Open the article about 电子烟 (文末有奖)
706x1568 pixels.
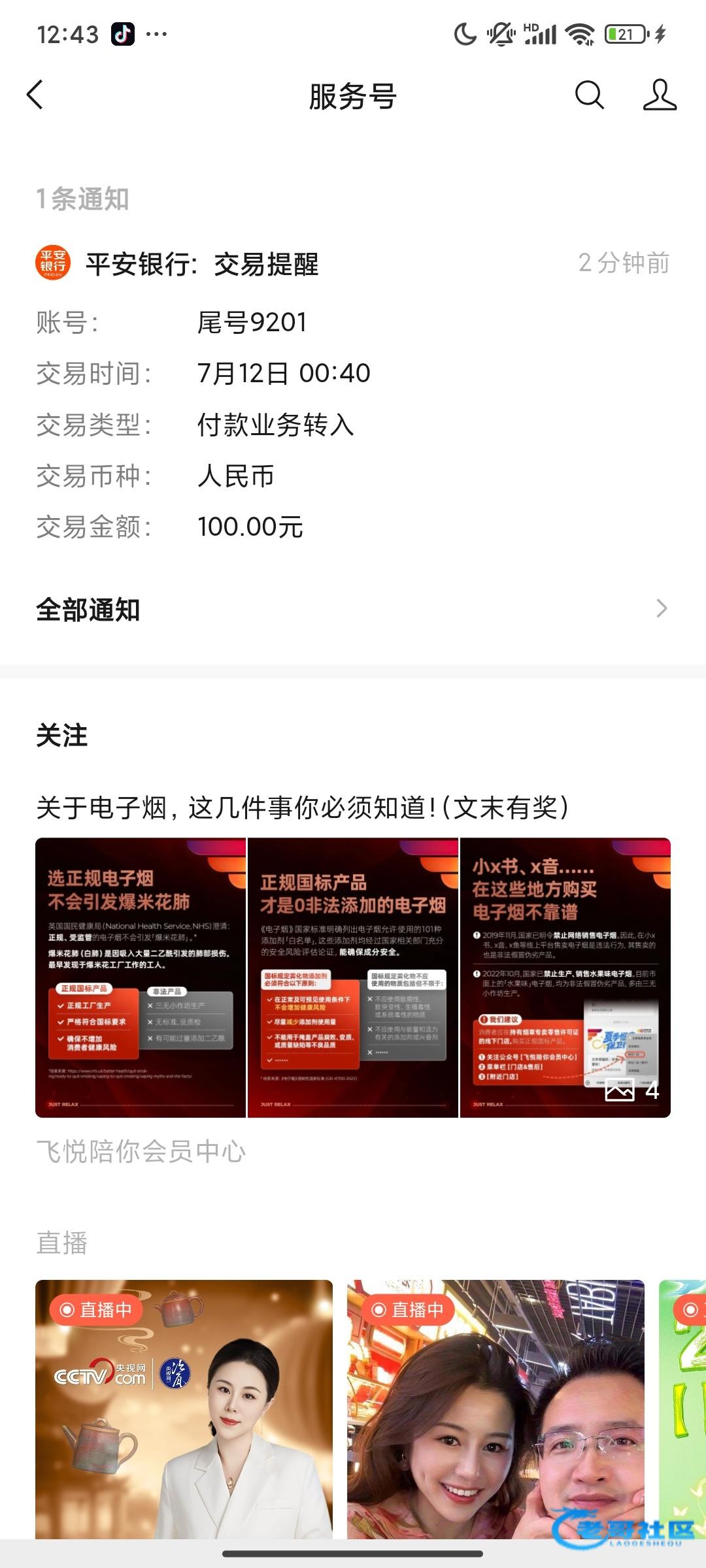(x=302, y=808)
